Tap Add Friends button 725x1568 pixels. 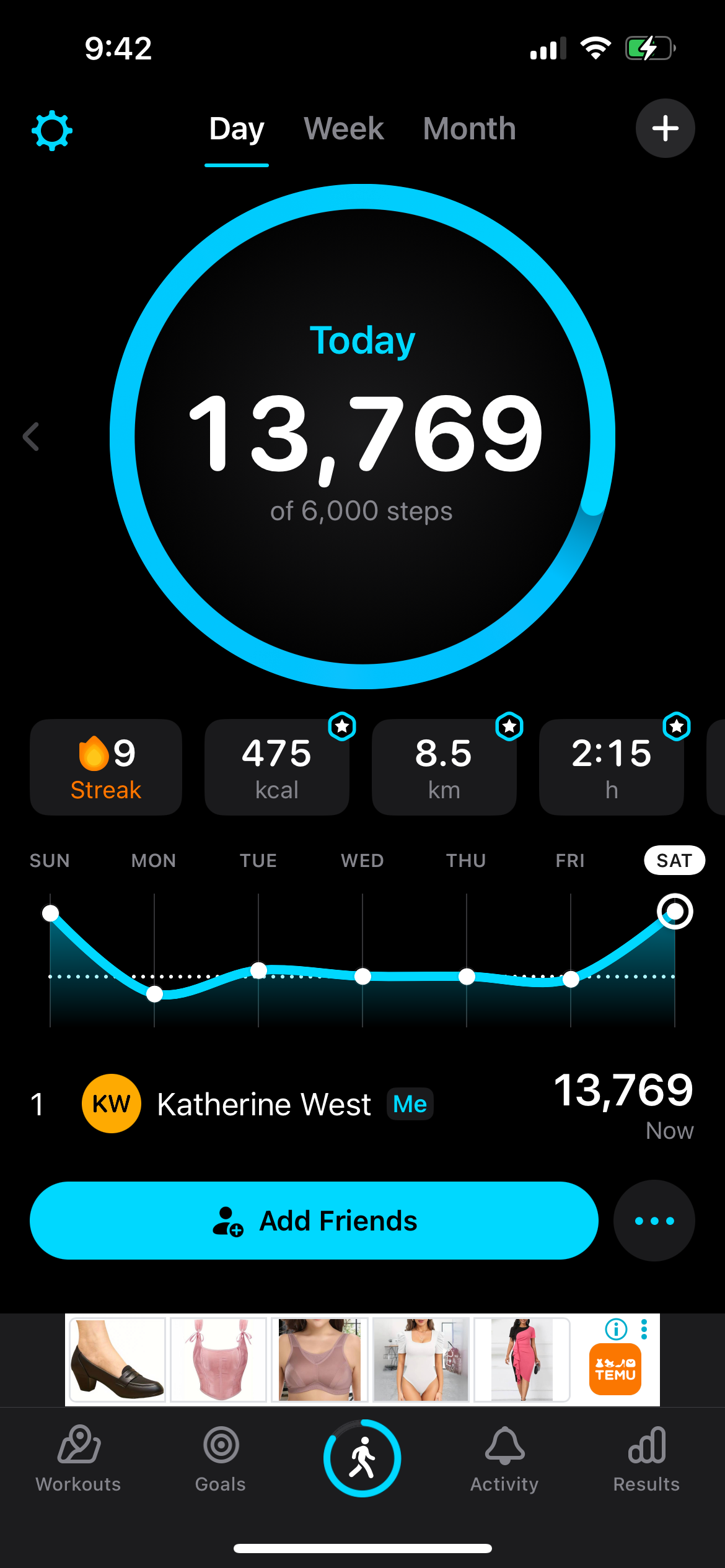pyautogui.click(x=314, y=1221)
